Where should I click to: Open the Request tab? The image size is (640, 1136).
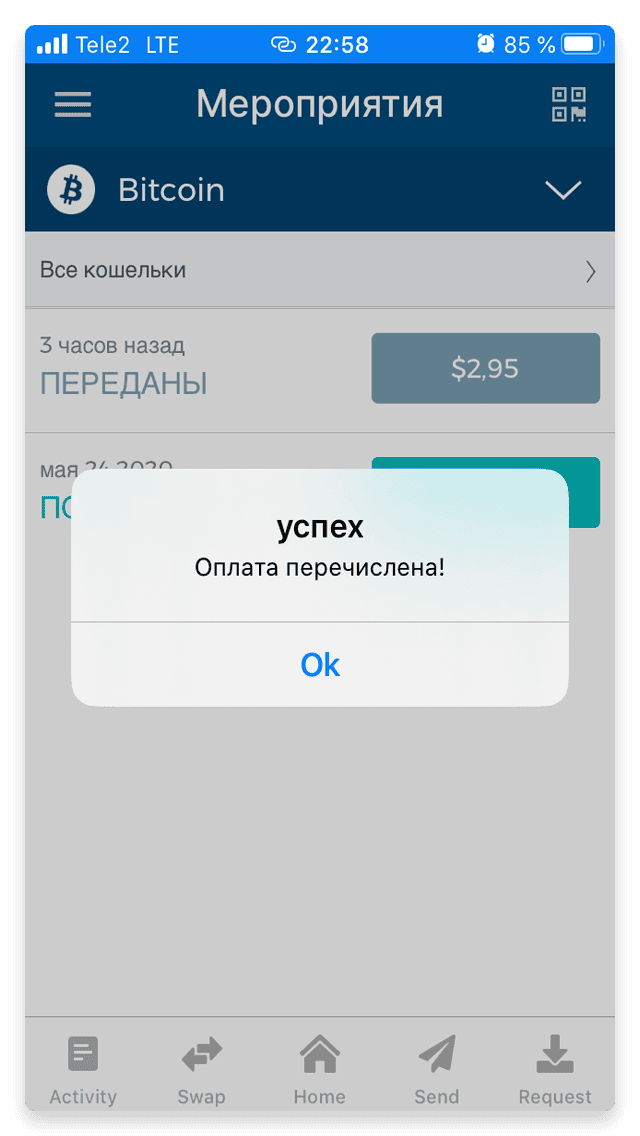555,1070
